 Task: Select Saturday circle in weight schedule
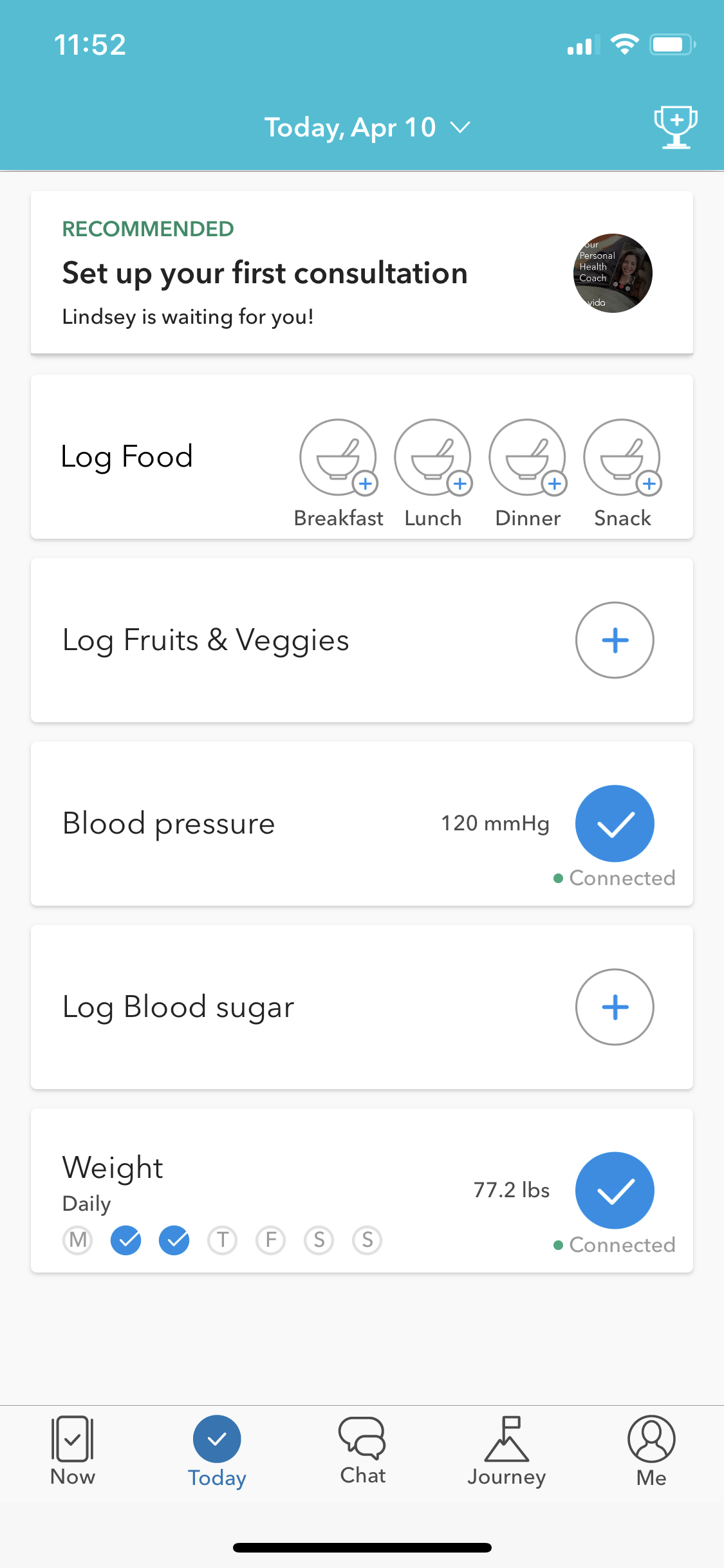click(319, 1240)
